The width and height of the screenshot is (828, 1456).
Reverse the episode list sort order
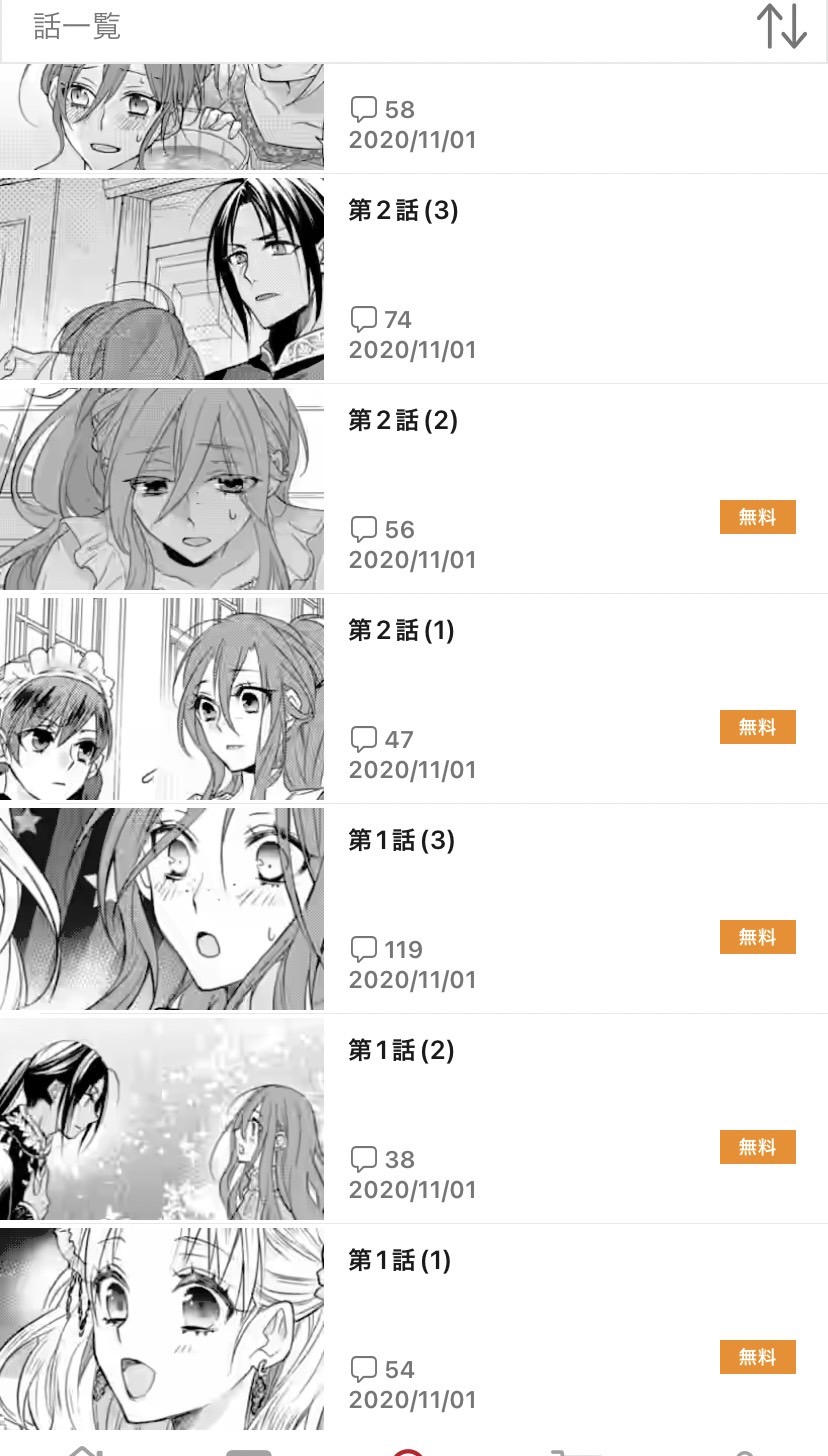tap(781, 27)
